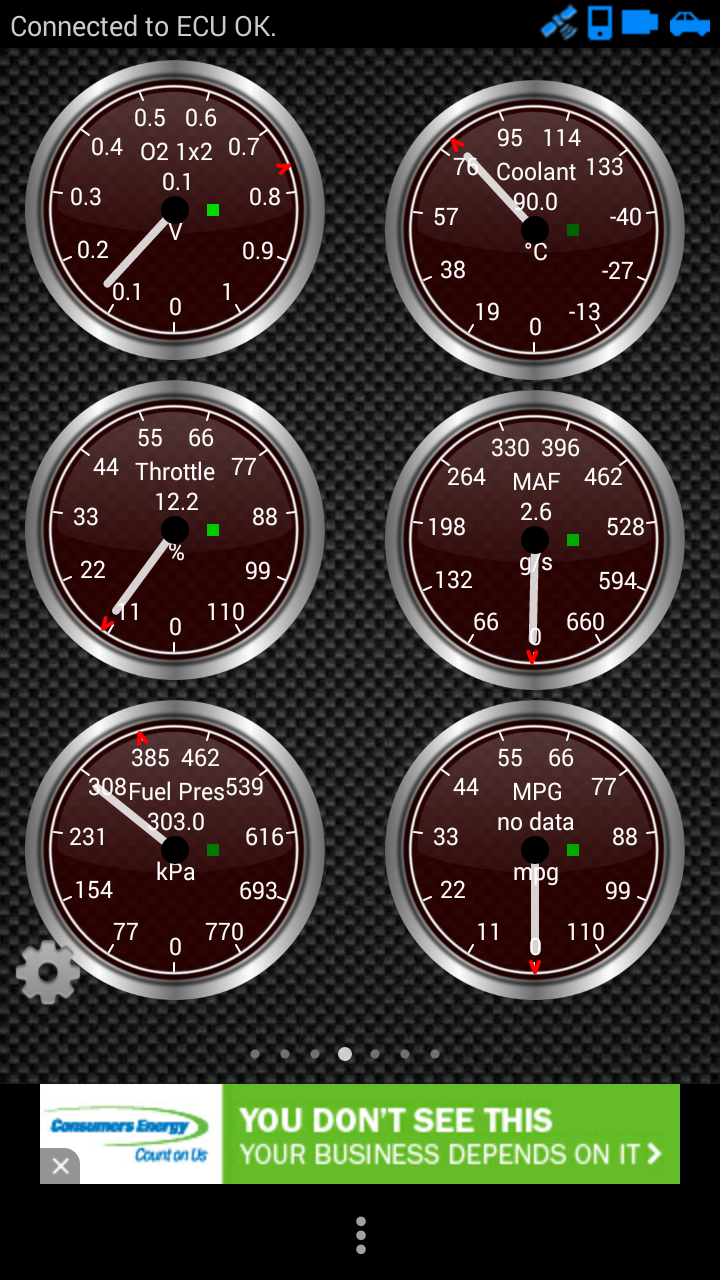Open the settings gear icon

pyautogui.click(x=47, y=972)
